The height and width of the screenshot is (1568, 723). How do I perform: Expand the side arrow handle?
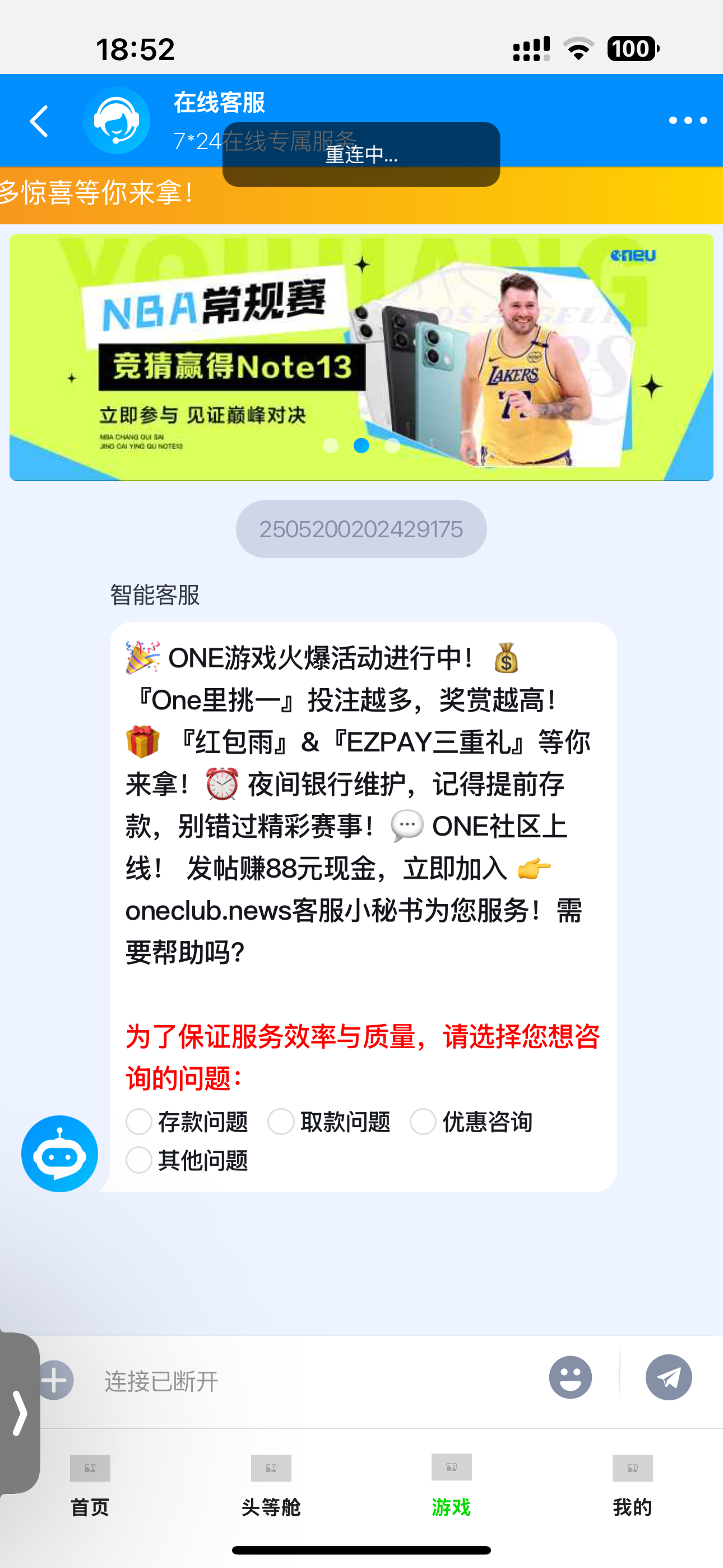pos(20,1412)
